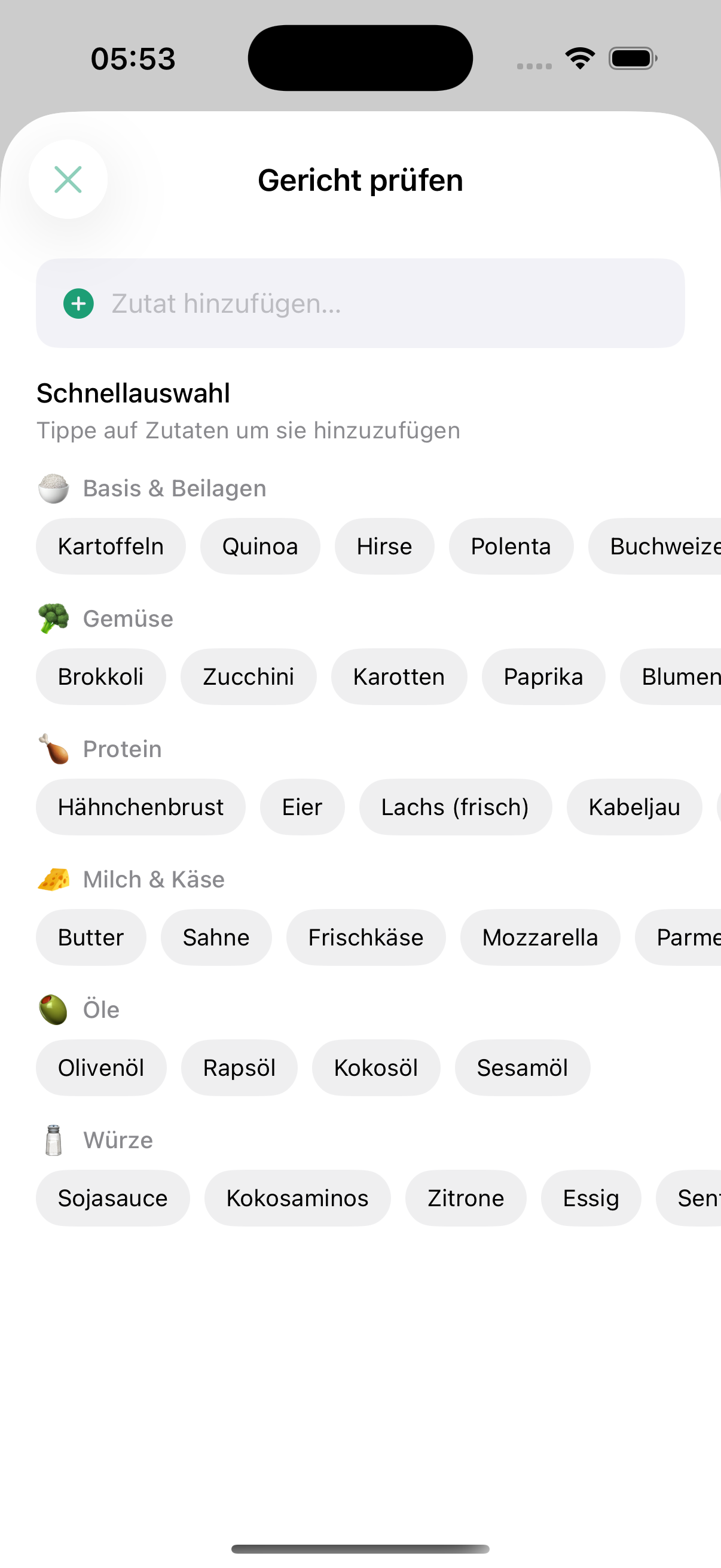The width and height of the screenshot is (721, 1568).
Task: Select Sojasauce under Würze
Action: 113,1197
